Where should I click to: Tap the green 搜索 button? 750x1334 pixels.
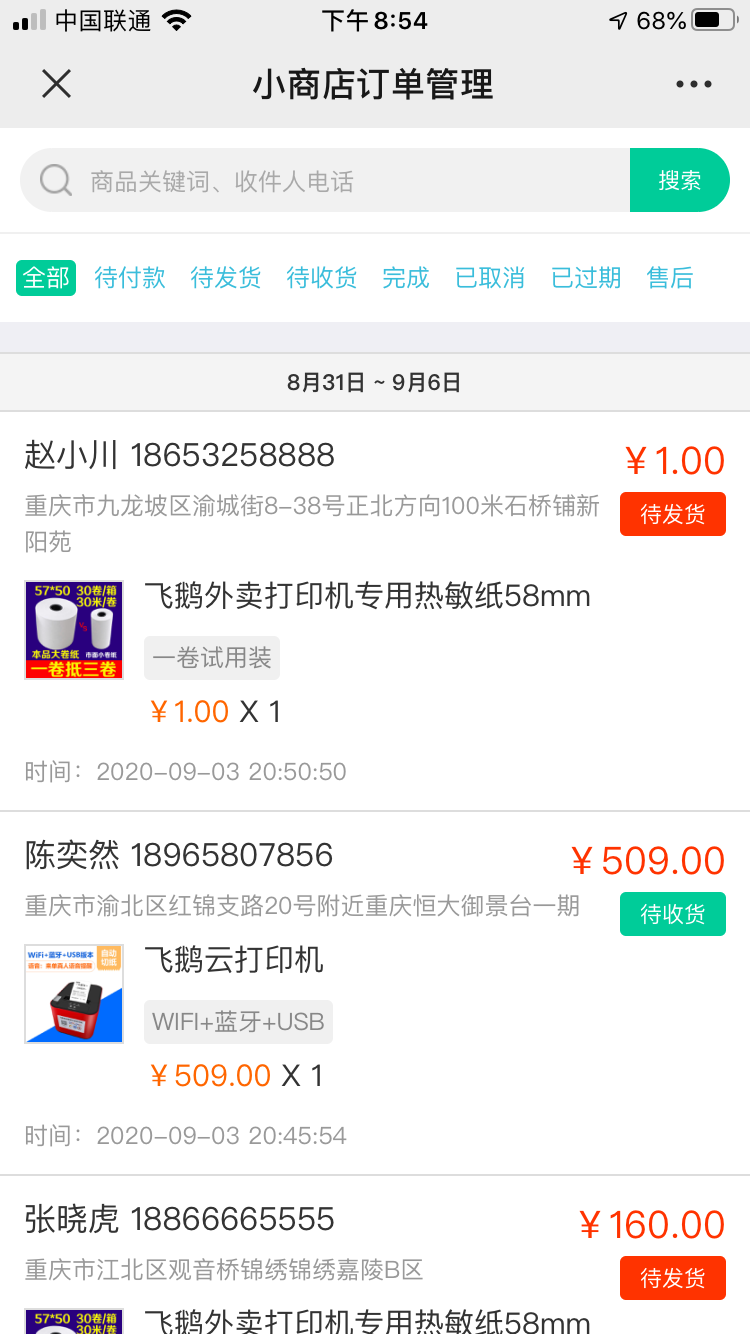679,181
